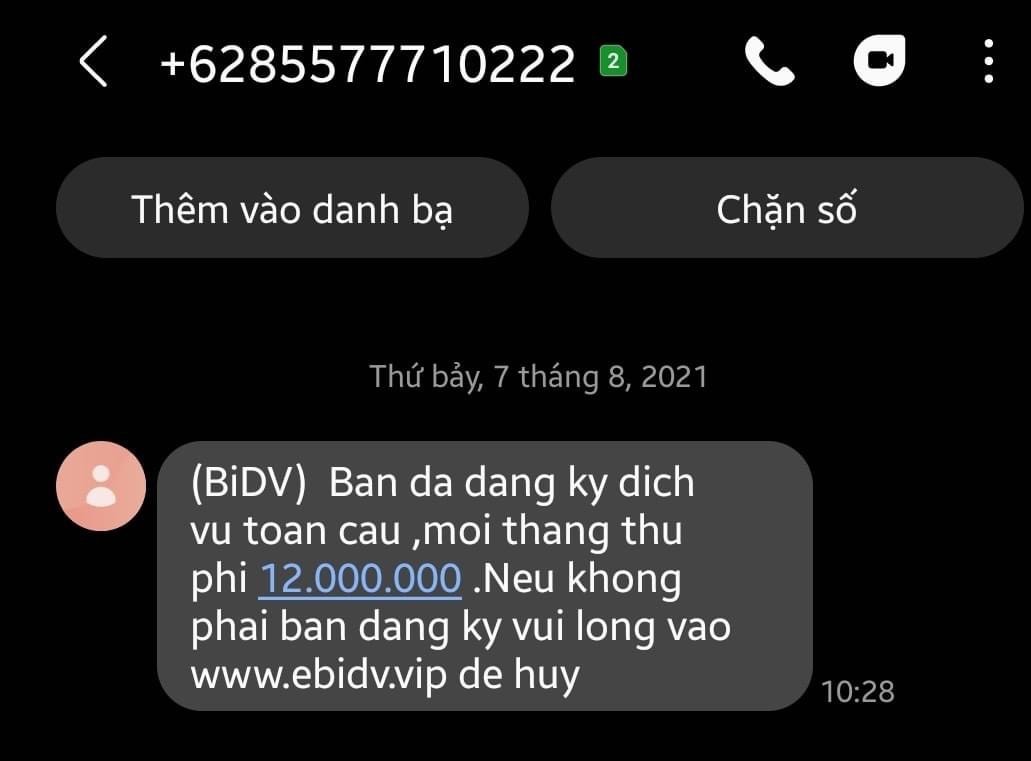Open the sender's contact avatar
The height and width of the screenshot is (761, 1031).
click(x=101, y=486)
